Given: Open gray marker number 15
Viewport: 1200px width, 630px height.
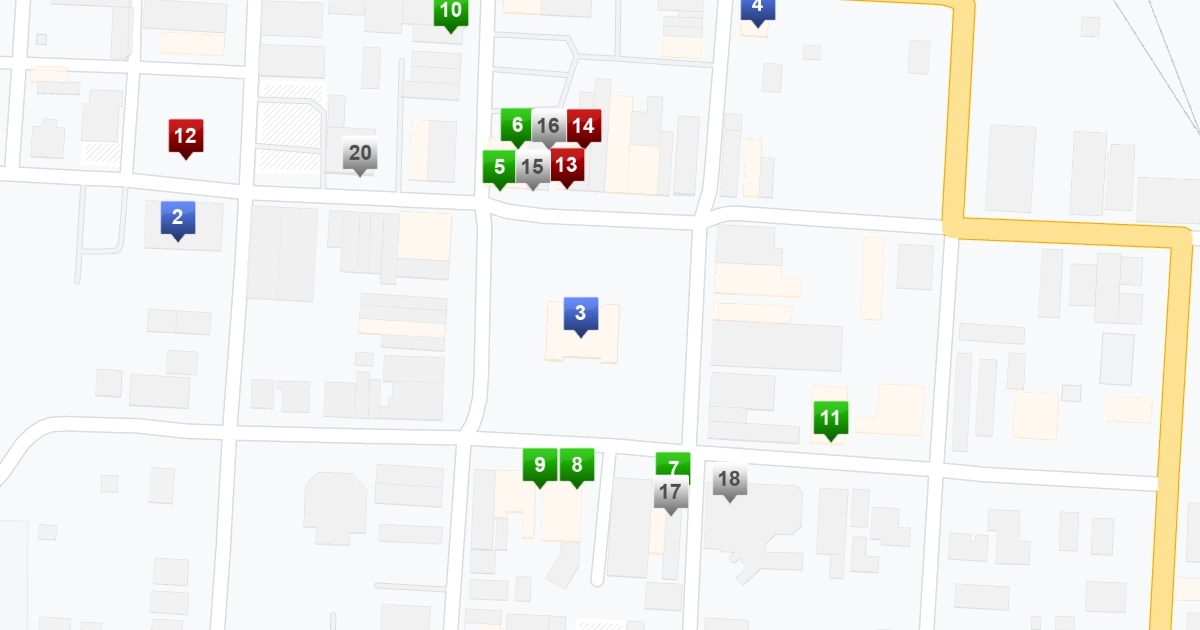Looking at the screenshot, I should [532, 167].
